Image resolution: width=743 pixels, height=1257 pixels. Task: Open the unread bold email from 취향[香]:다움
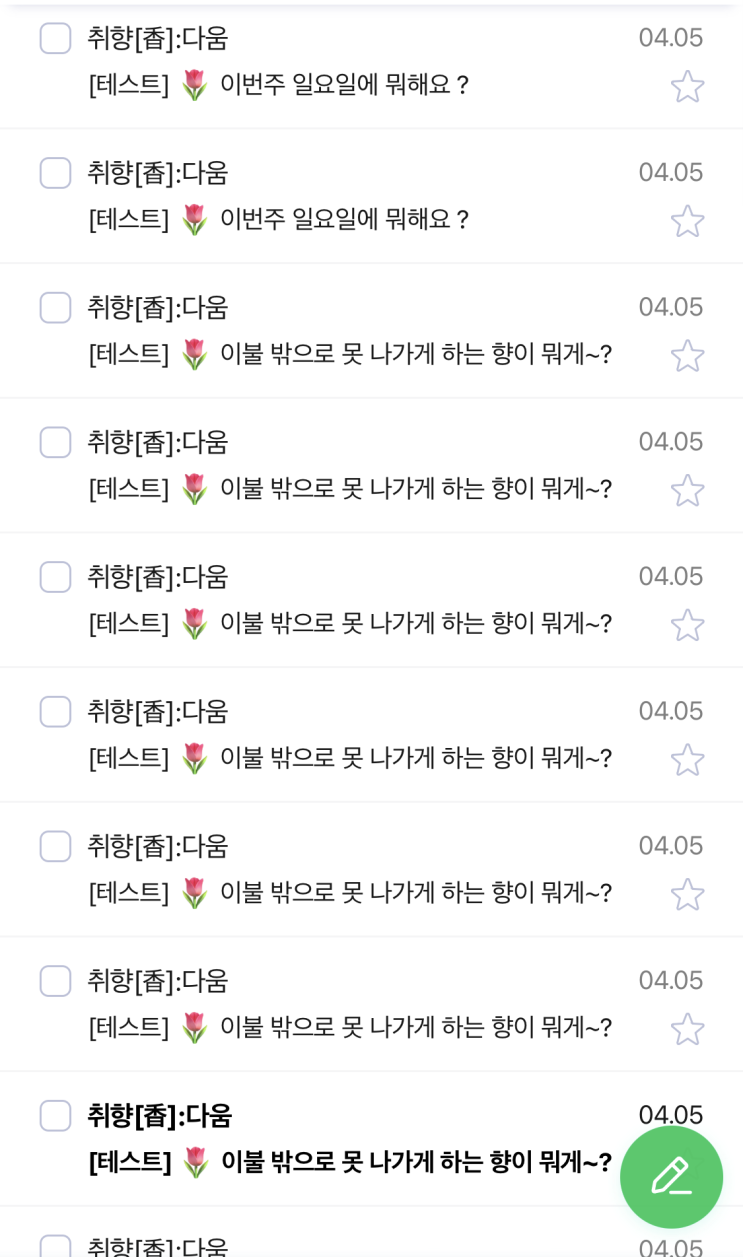click(350, 1161)
